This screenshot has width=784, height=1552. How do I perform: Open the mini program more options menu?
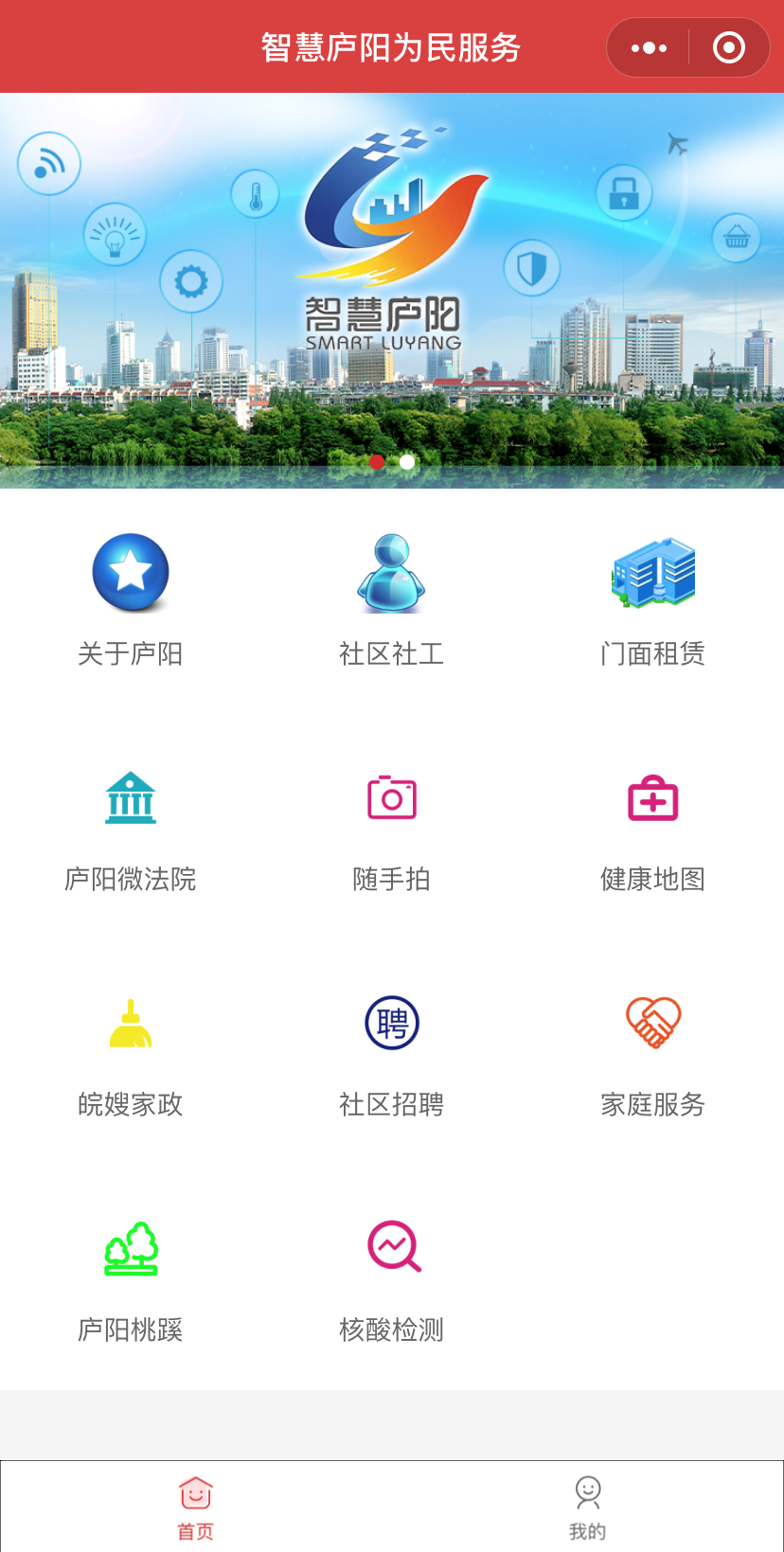[649, 47]
